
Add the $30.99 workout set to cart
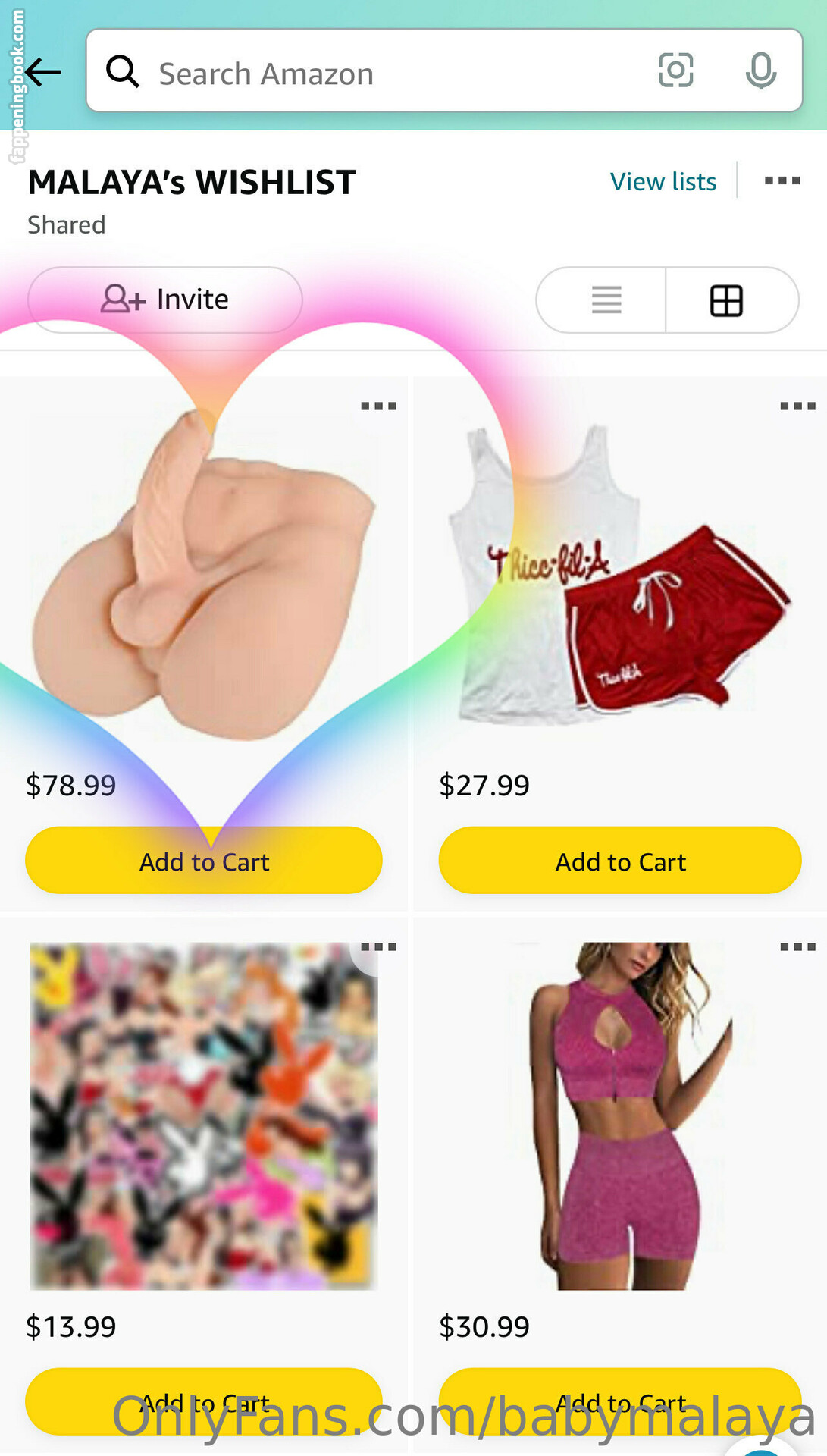tap(620, 1401)
